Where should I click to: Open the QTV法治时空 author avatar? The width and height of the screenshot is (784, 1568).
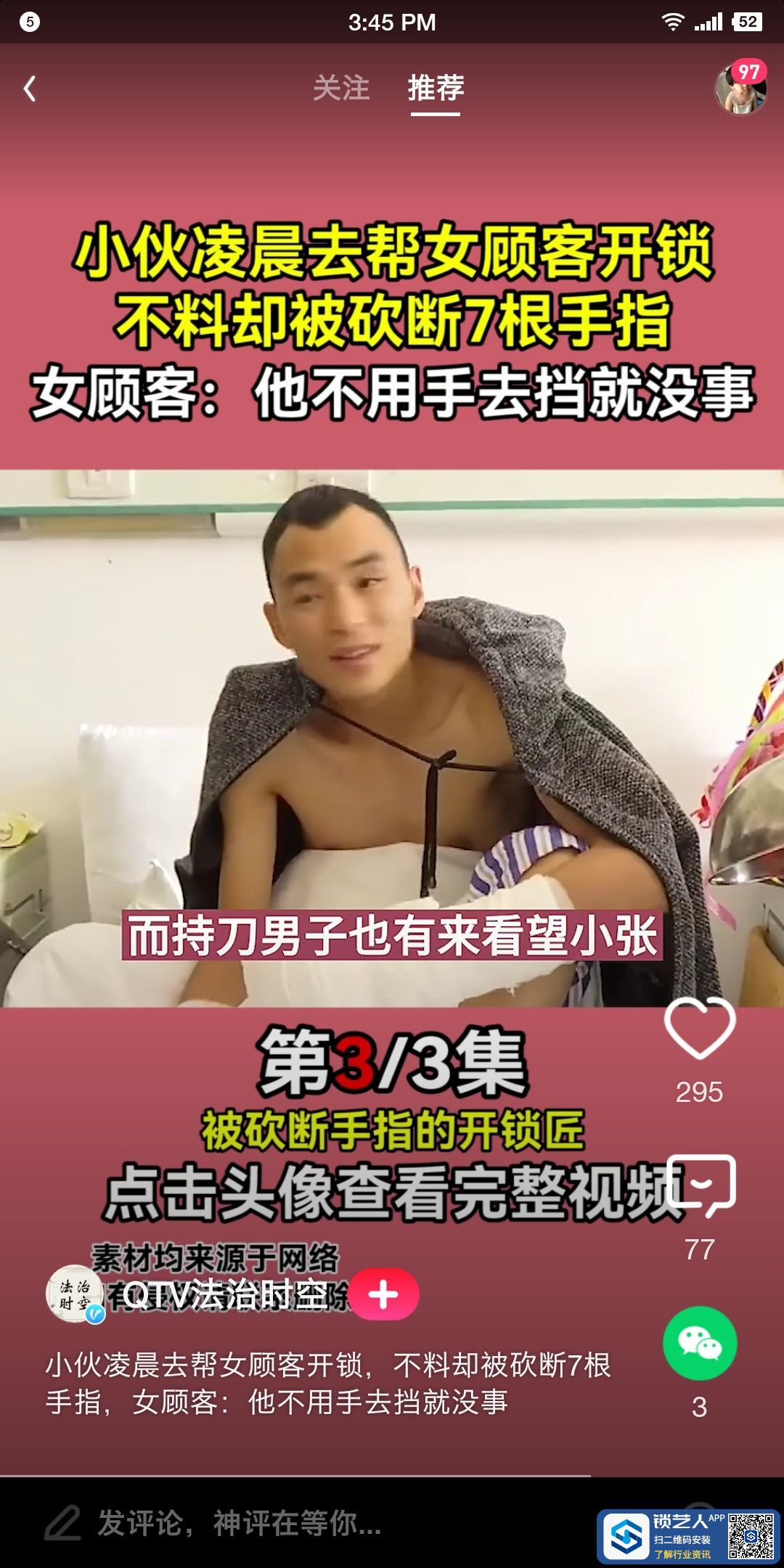point(75,1294)
